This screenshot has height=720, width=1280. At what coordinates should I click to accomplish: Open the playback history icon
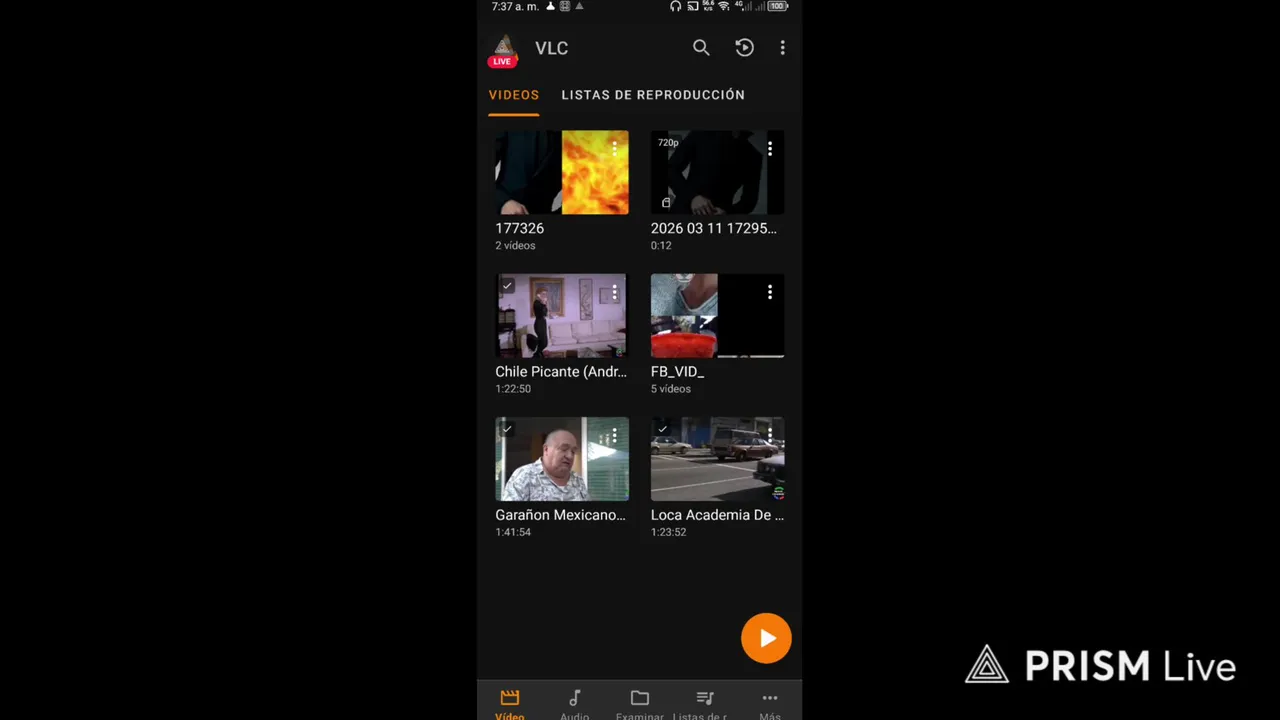[x=744, y=48]
